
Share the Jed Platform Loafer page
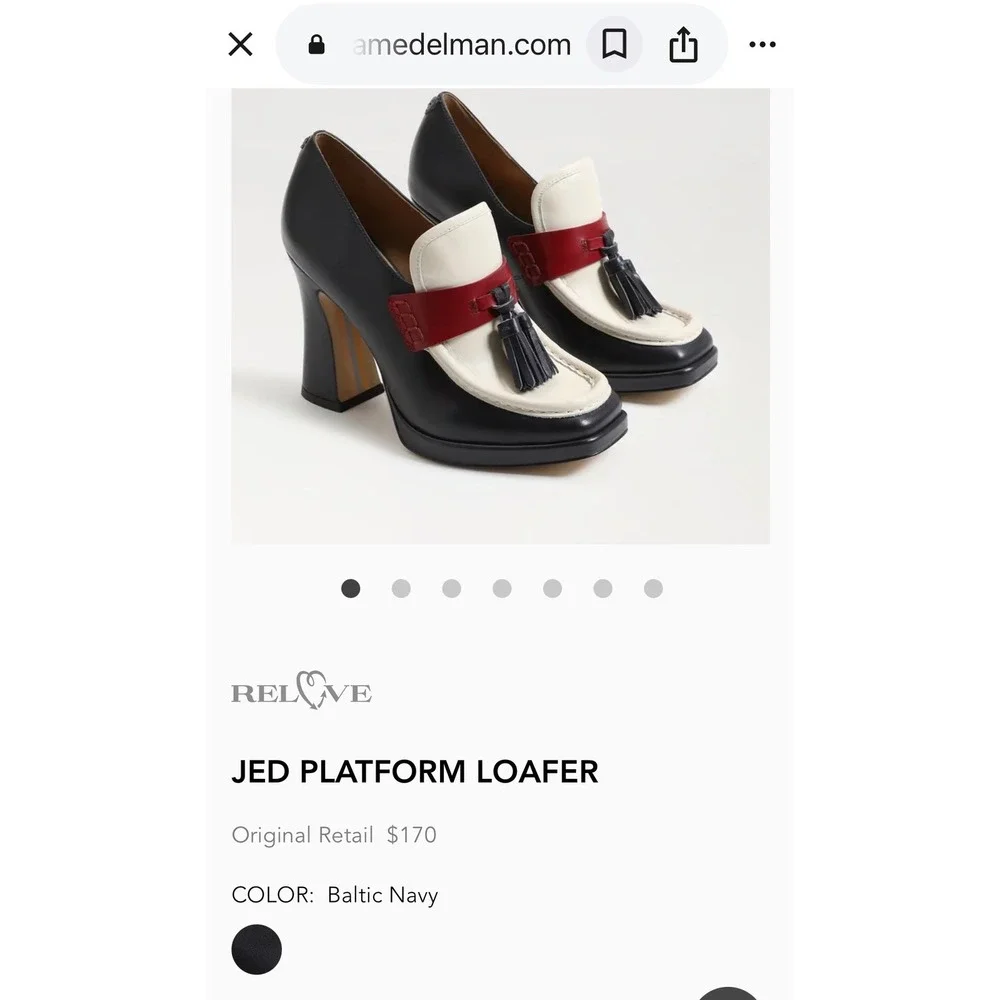click(x=683, y=45)
